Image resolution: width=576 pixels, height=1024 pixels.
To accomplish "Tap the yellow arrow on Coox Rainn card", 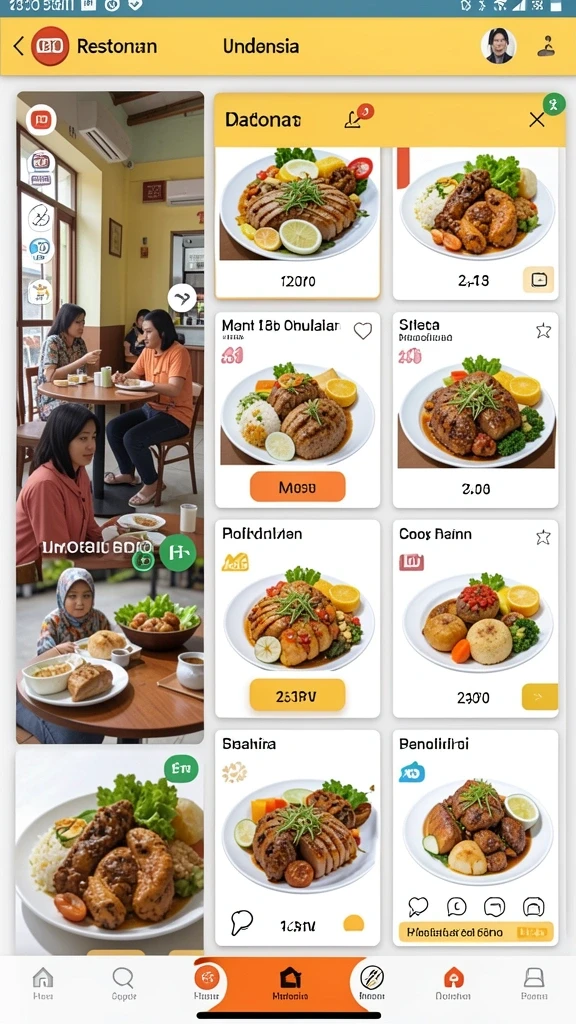I will pyautogui.click(x=539, y=697).
